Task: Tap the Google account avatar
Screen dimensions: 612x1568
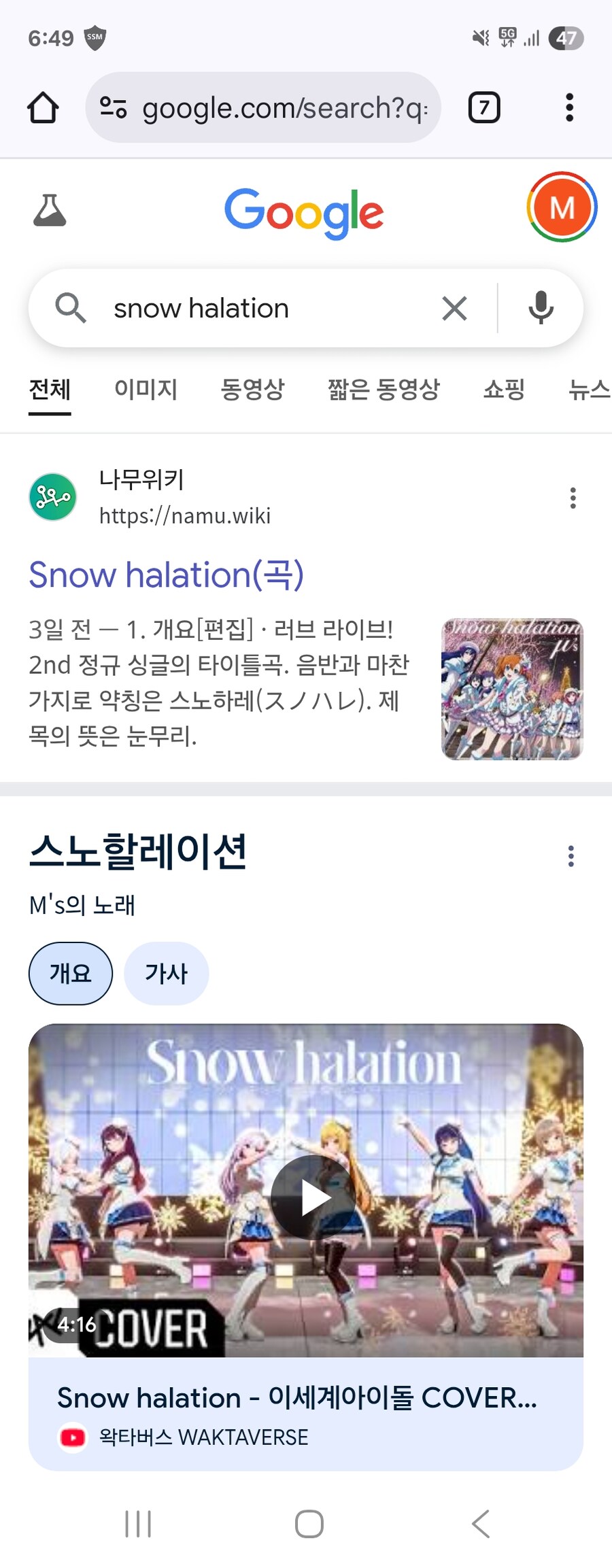Action: click(x=562, y=209)
